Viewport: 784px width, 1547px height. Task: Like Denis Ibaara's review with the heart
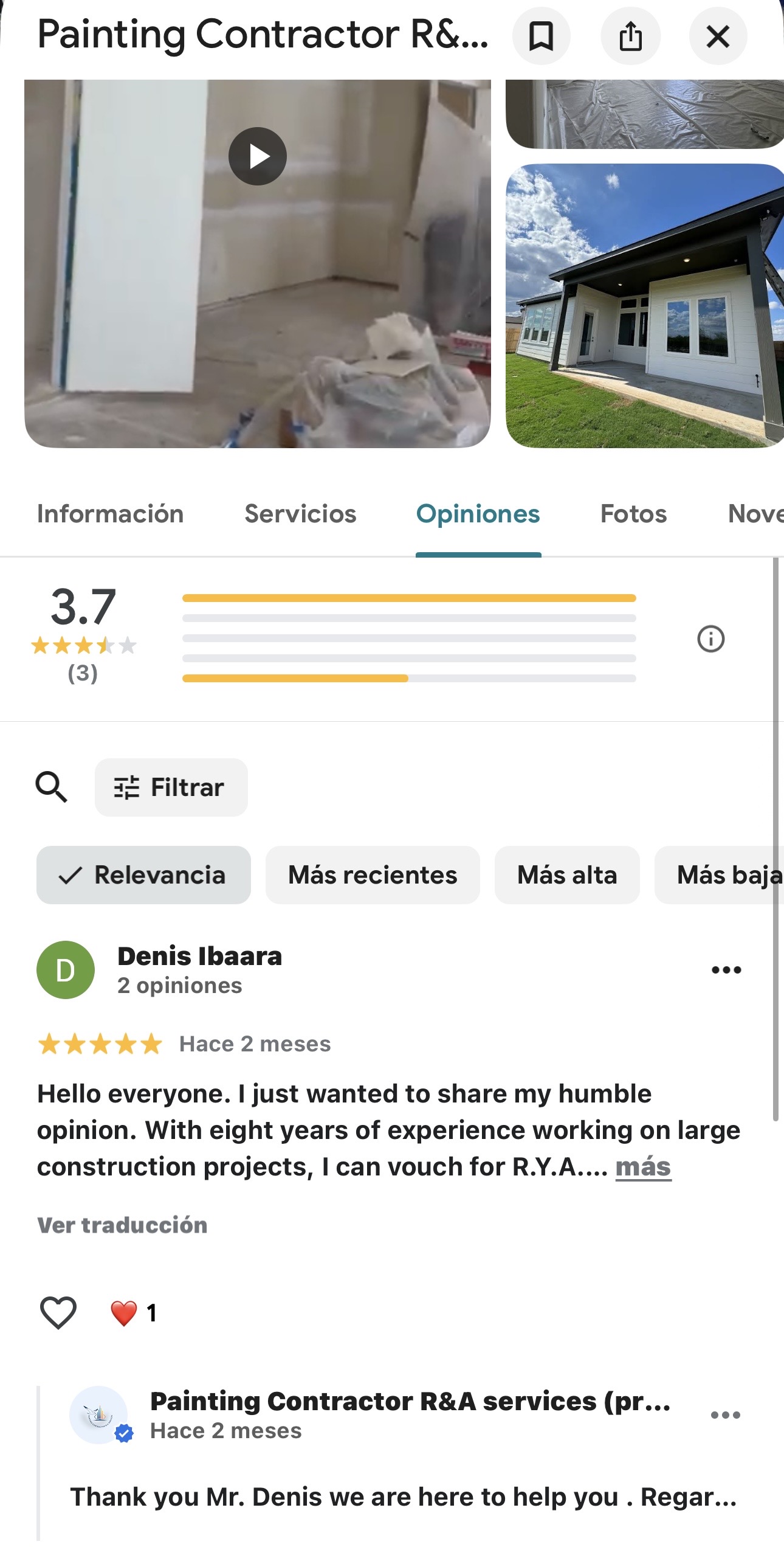[58, 1313]
